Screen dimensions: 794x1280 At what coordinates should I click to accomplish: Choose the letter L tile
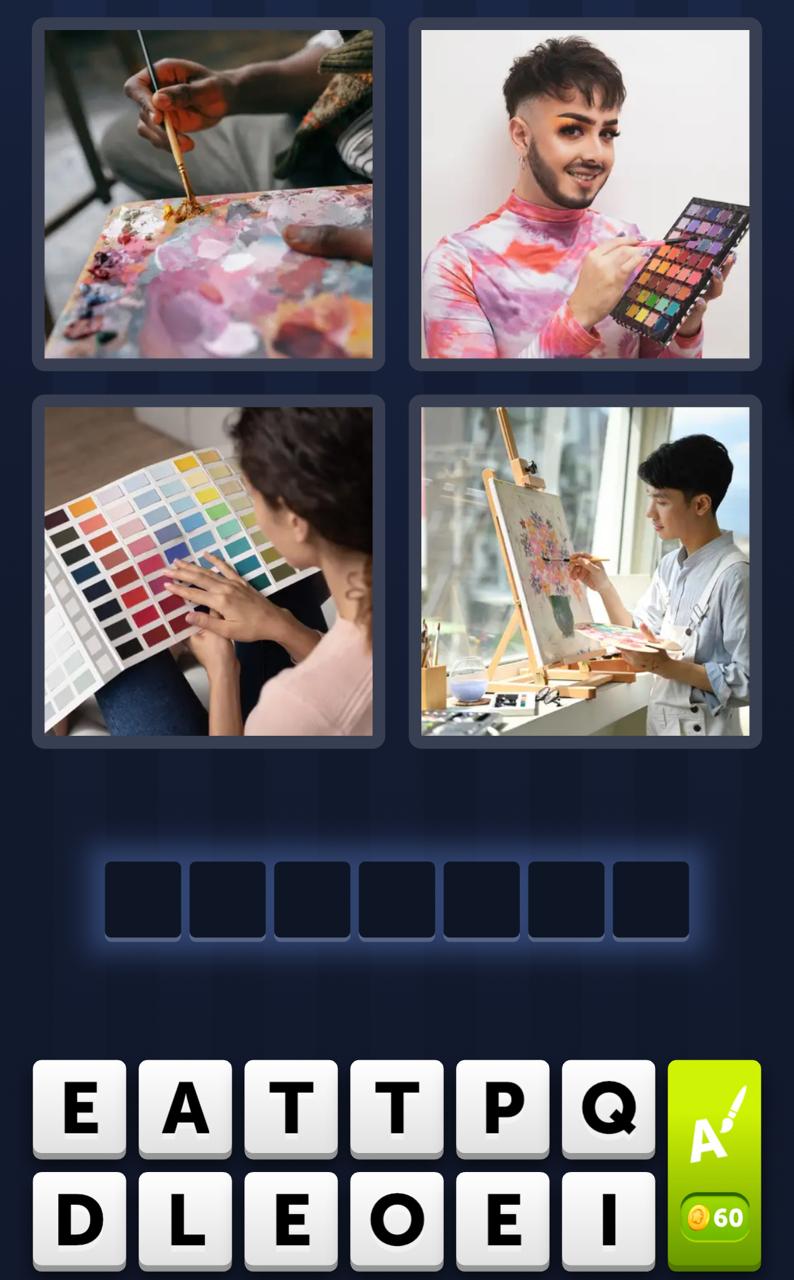tap(185, 1220)
